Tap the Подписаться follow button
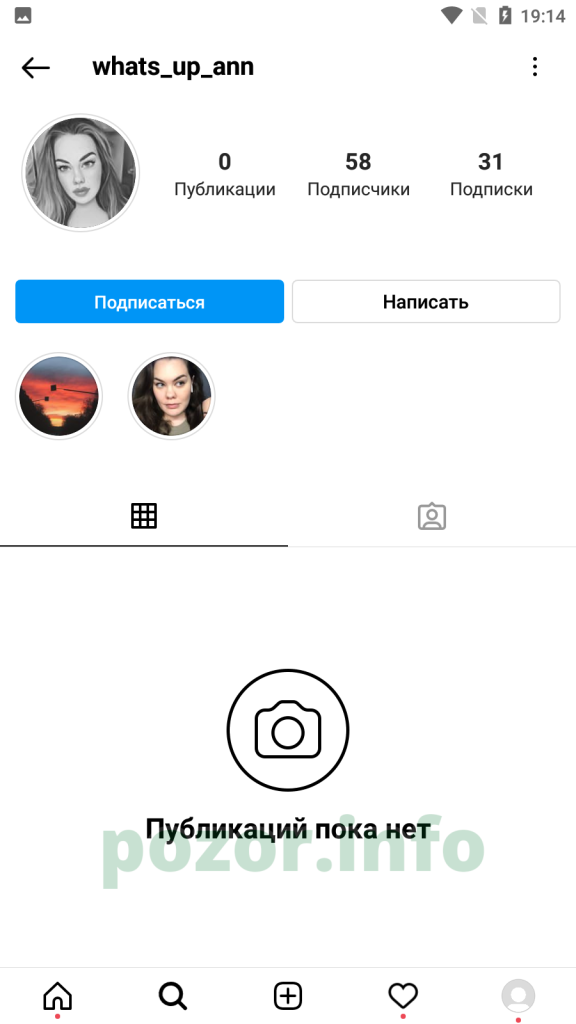The image size is (576, 1024). (x=150, y=302)
